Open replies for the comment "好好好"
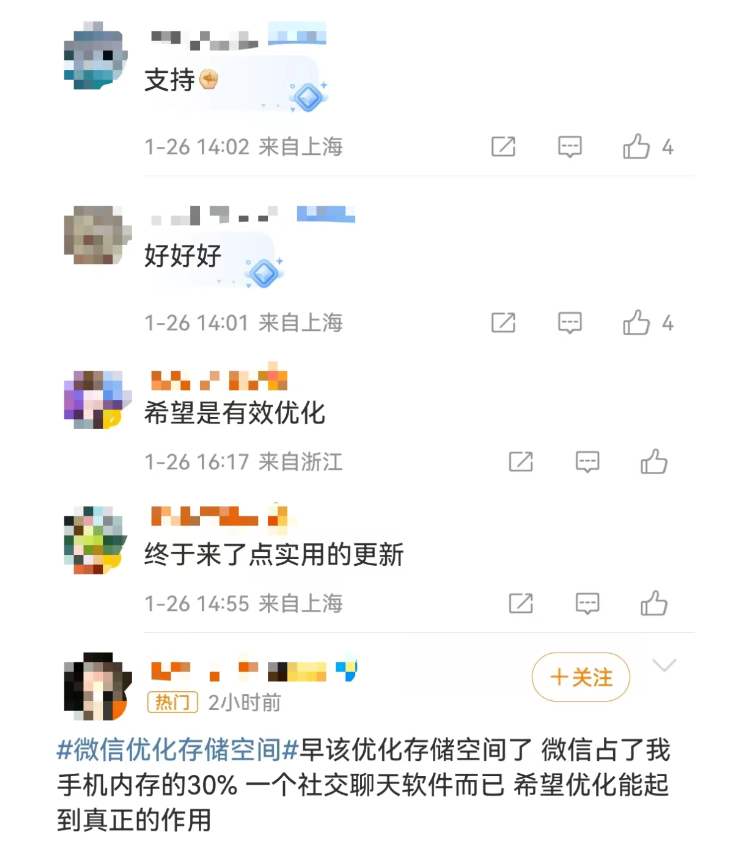 (569, 323)
